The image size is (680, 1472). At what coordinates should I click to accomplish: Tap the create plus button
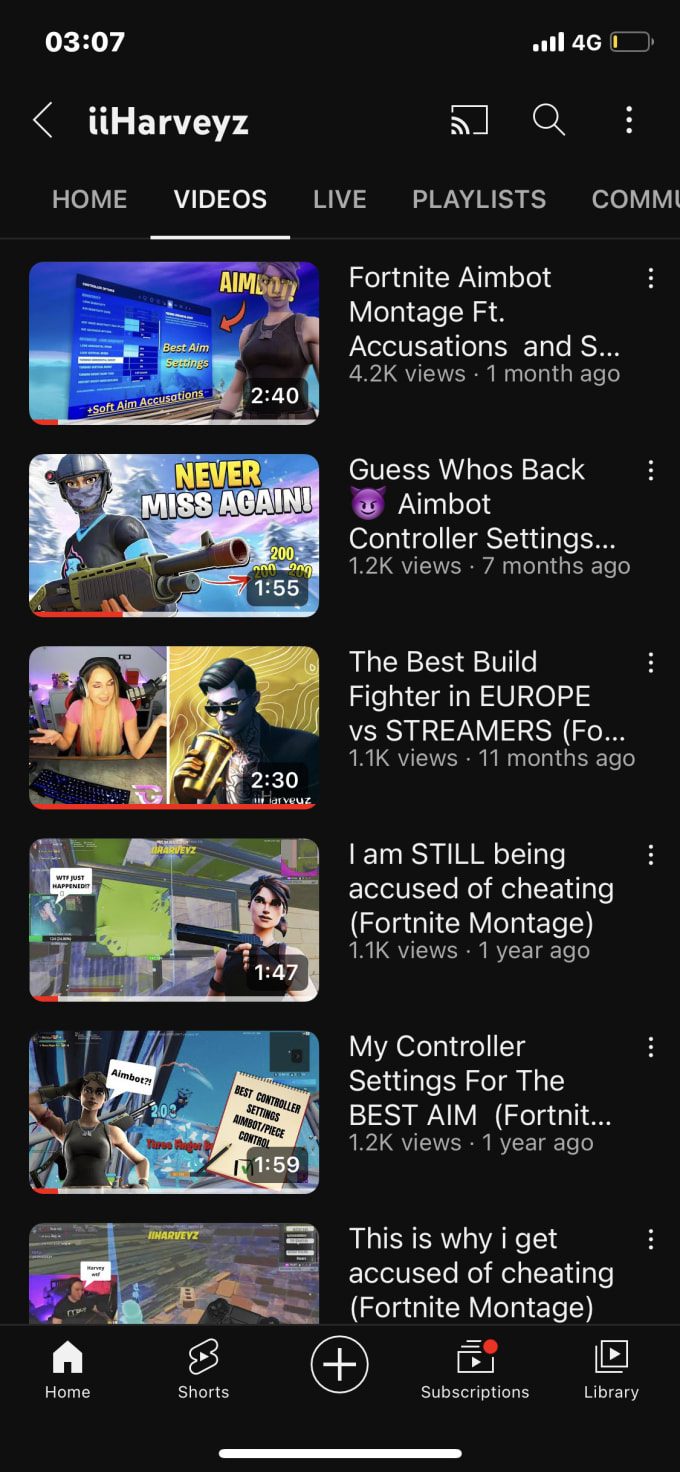point(339,1364)
